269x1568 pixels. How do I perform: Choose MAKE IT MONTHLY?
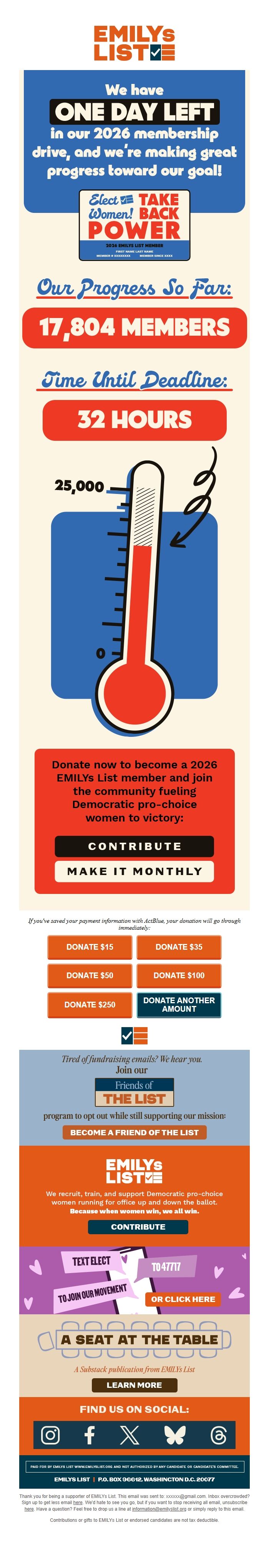coord(134,871)
